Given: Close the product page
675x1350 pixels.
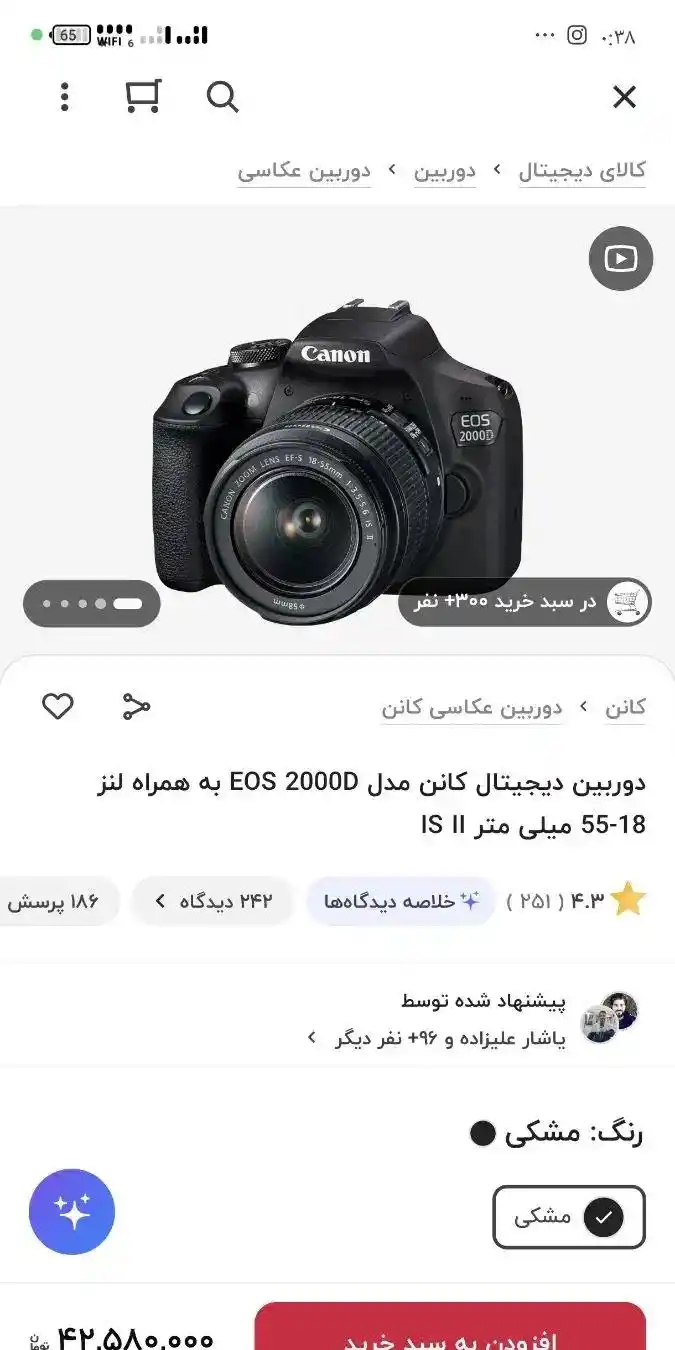Looking at the screenshot, I should 624,97.
